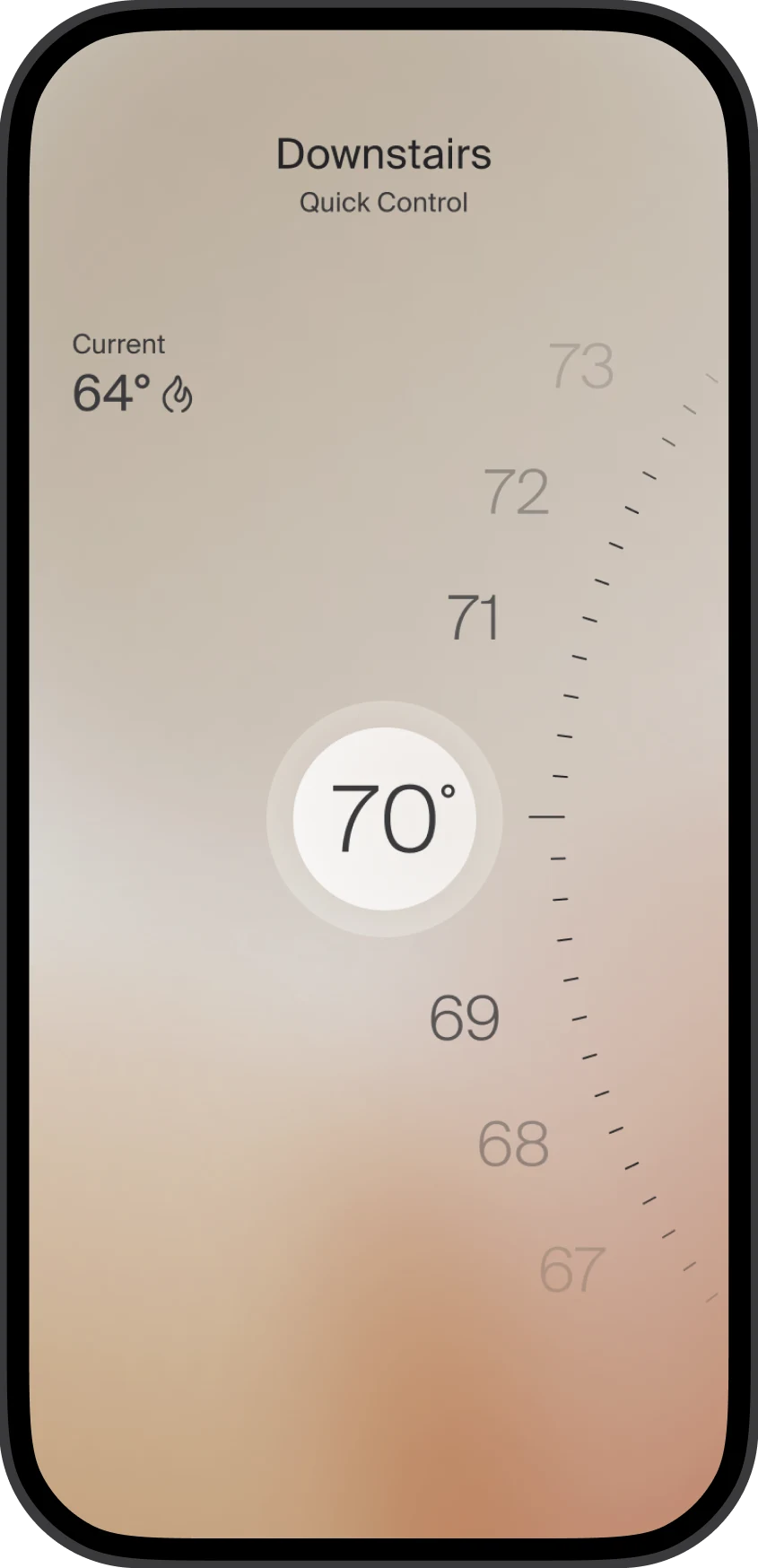758x1568 pixels.
Task: Choose 73 on the temperature scale
Action: click(581, 365)
